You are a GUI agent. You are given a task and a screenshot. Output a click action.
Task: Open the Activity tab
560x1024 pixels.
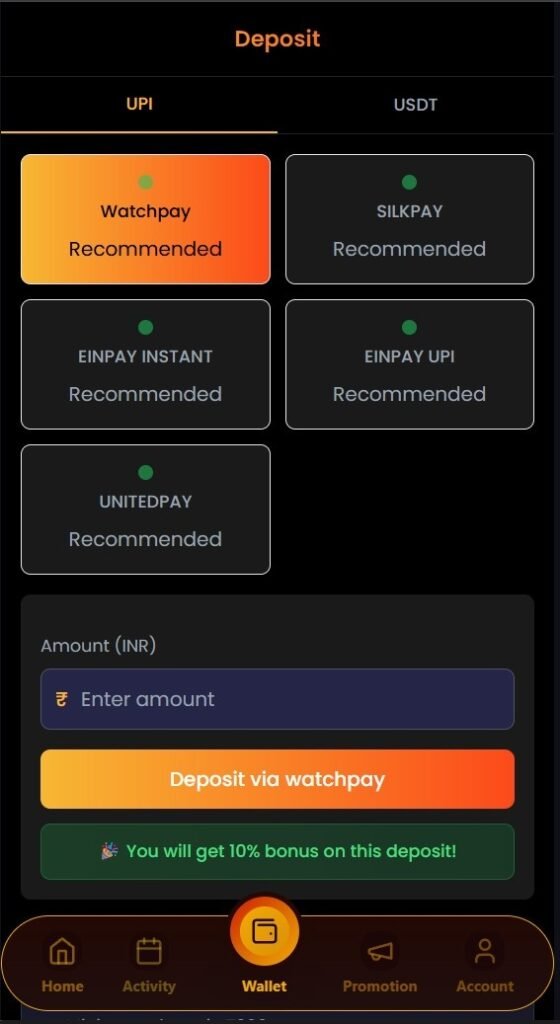(x=149, y=965)
